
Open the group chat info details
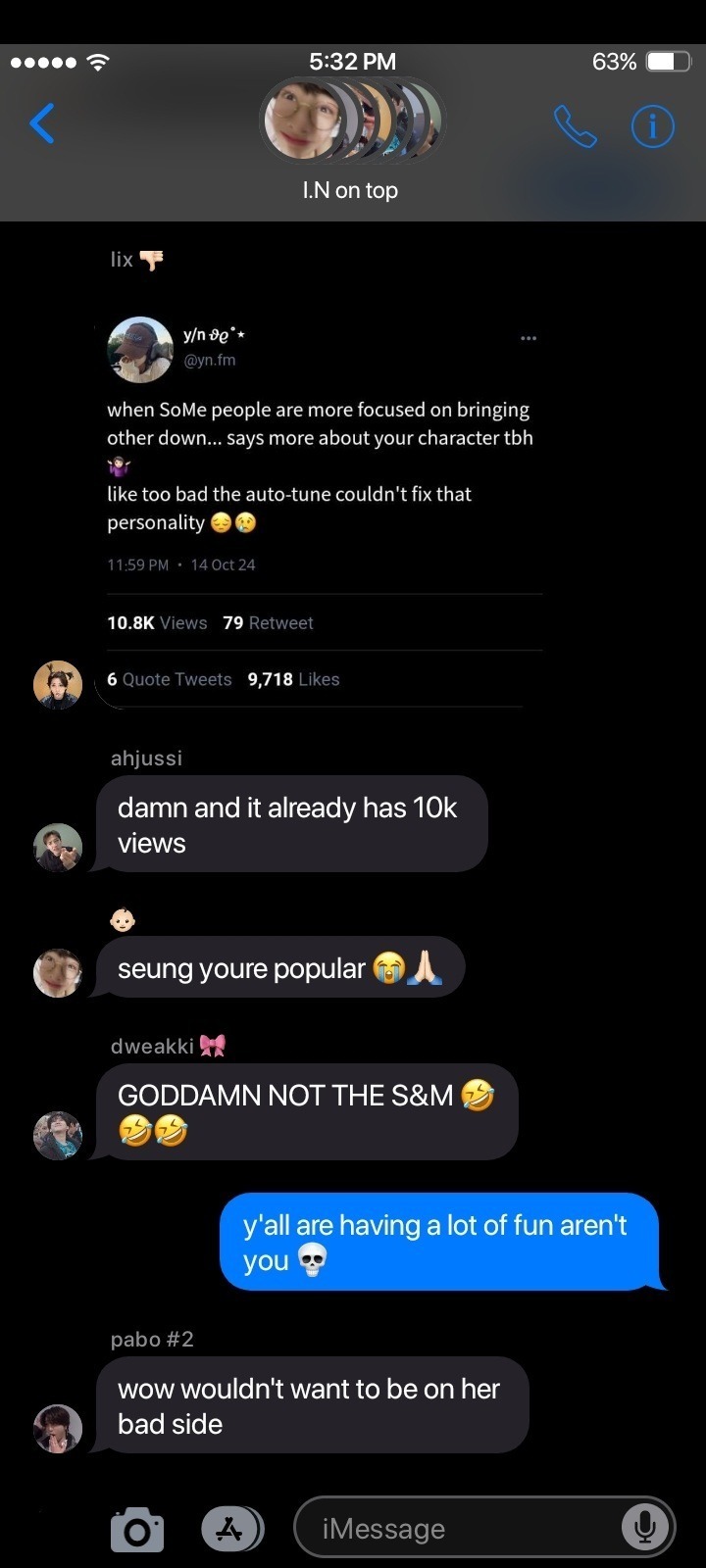click(652, 126)
